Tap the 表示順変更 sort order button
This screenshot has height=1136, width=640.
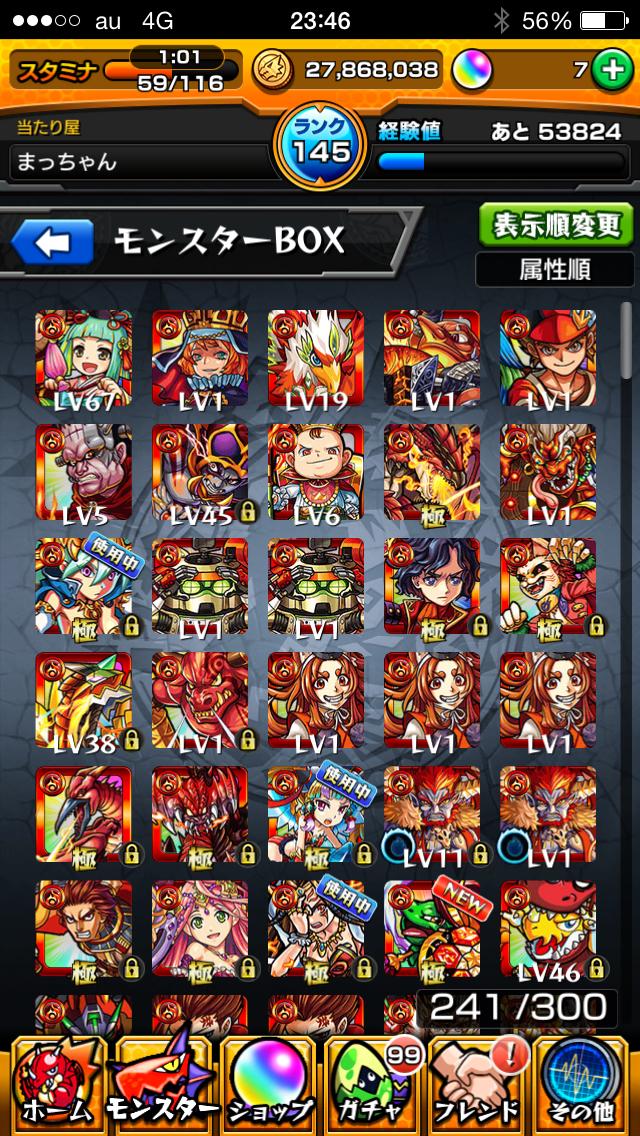pyautogui.click(x=555, y=225)
